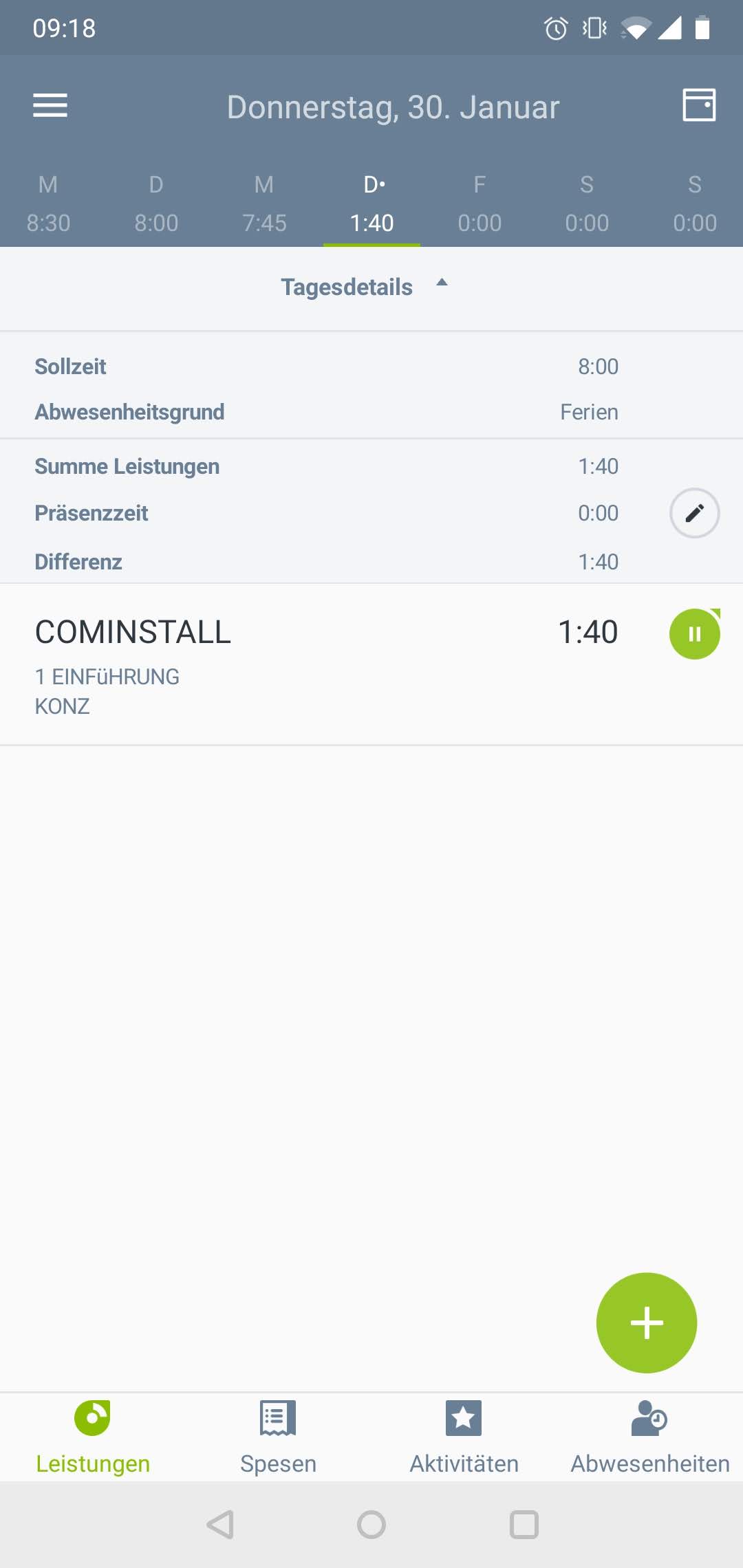This screenshot has height=1568, width=743.
Task: Switch to the Spesen tab
Action: click(278, 1436)
